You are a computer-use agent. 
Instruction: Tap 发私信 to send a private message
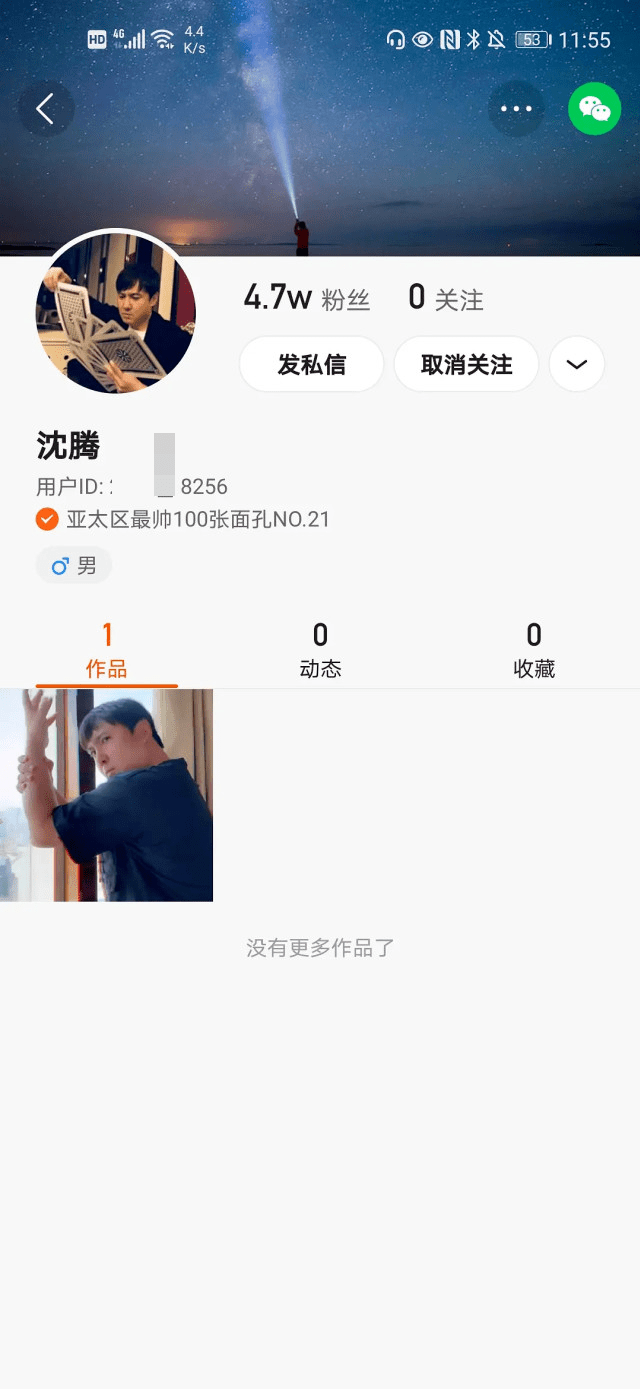(x=312, y=364)
